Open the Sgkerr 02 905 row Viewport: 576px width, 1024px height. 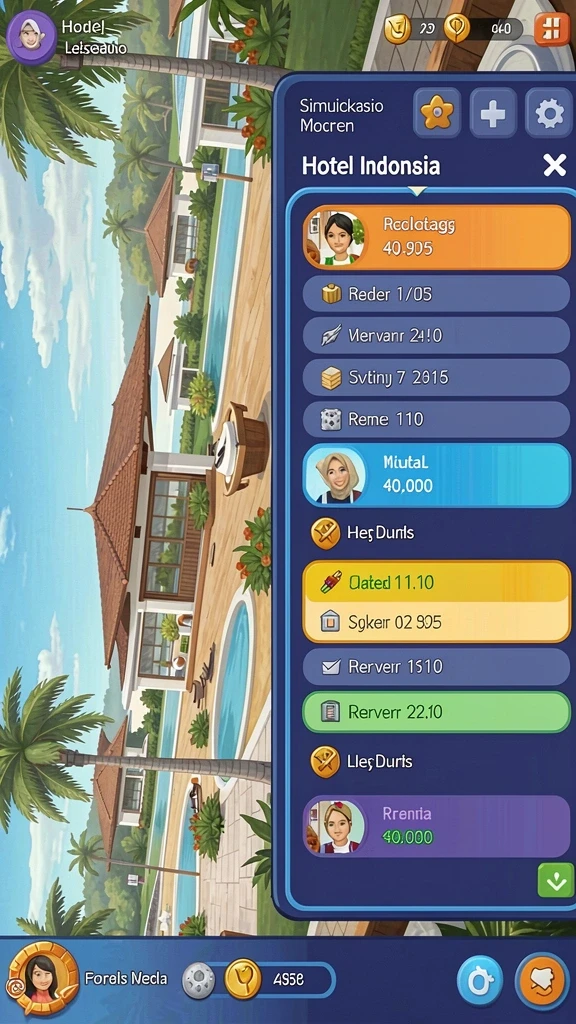436,622
